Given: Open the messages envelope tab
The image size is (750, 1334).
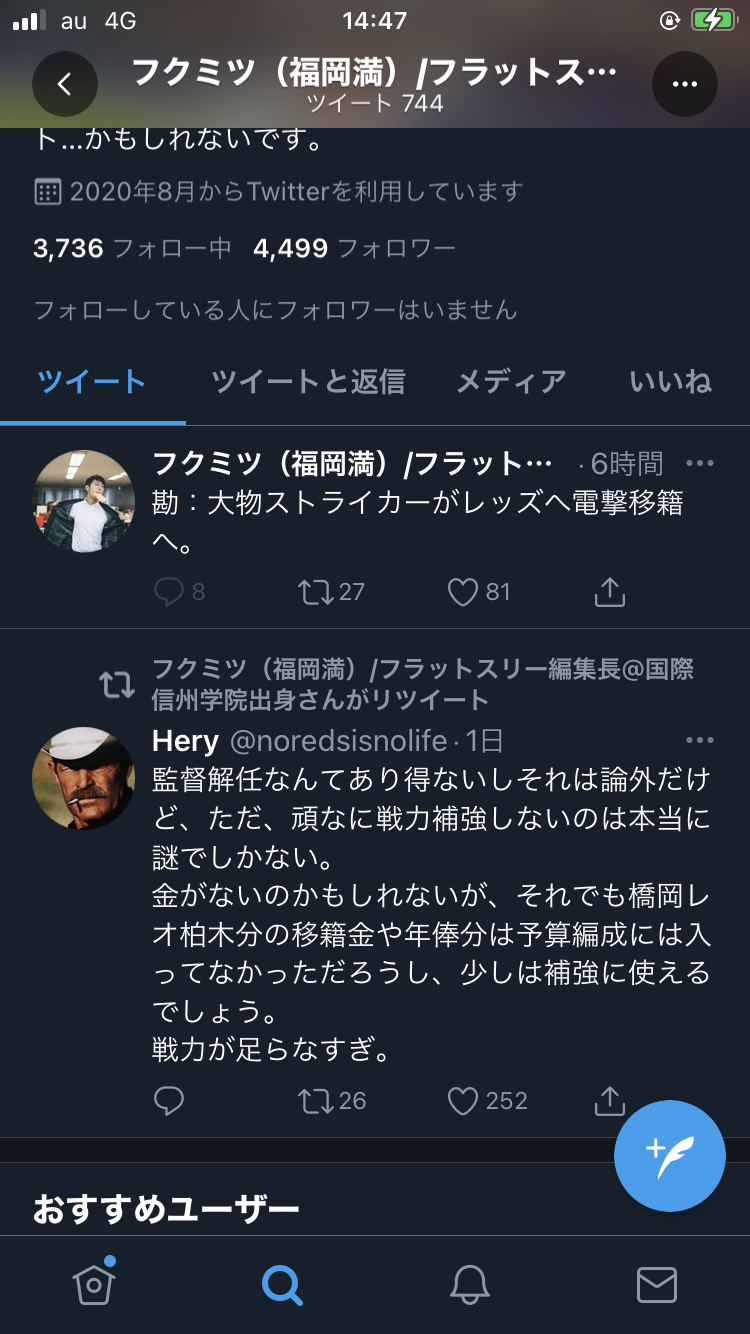Looking at the screenshot, I should tap(657, 1284).
